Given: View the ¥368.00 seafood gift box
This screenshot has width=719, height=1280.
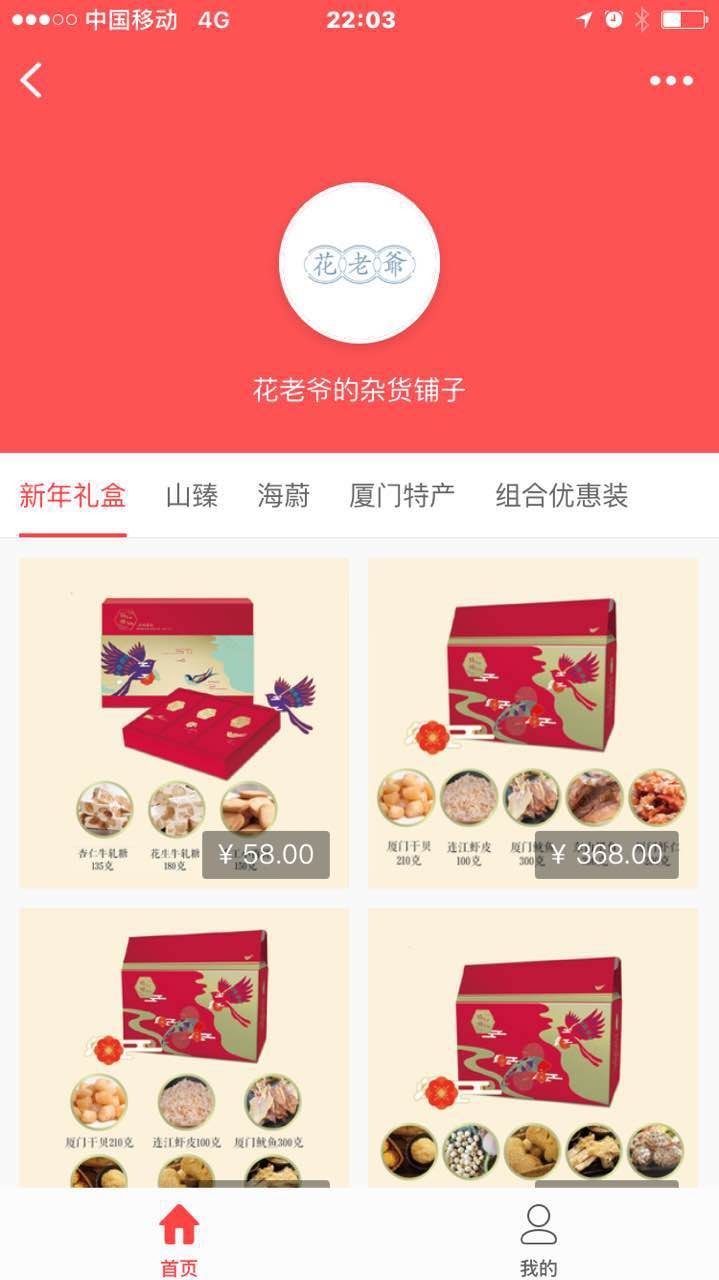Looking at the screenshot, I should (532, 722).
